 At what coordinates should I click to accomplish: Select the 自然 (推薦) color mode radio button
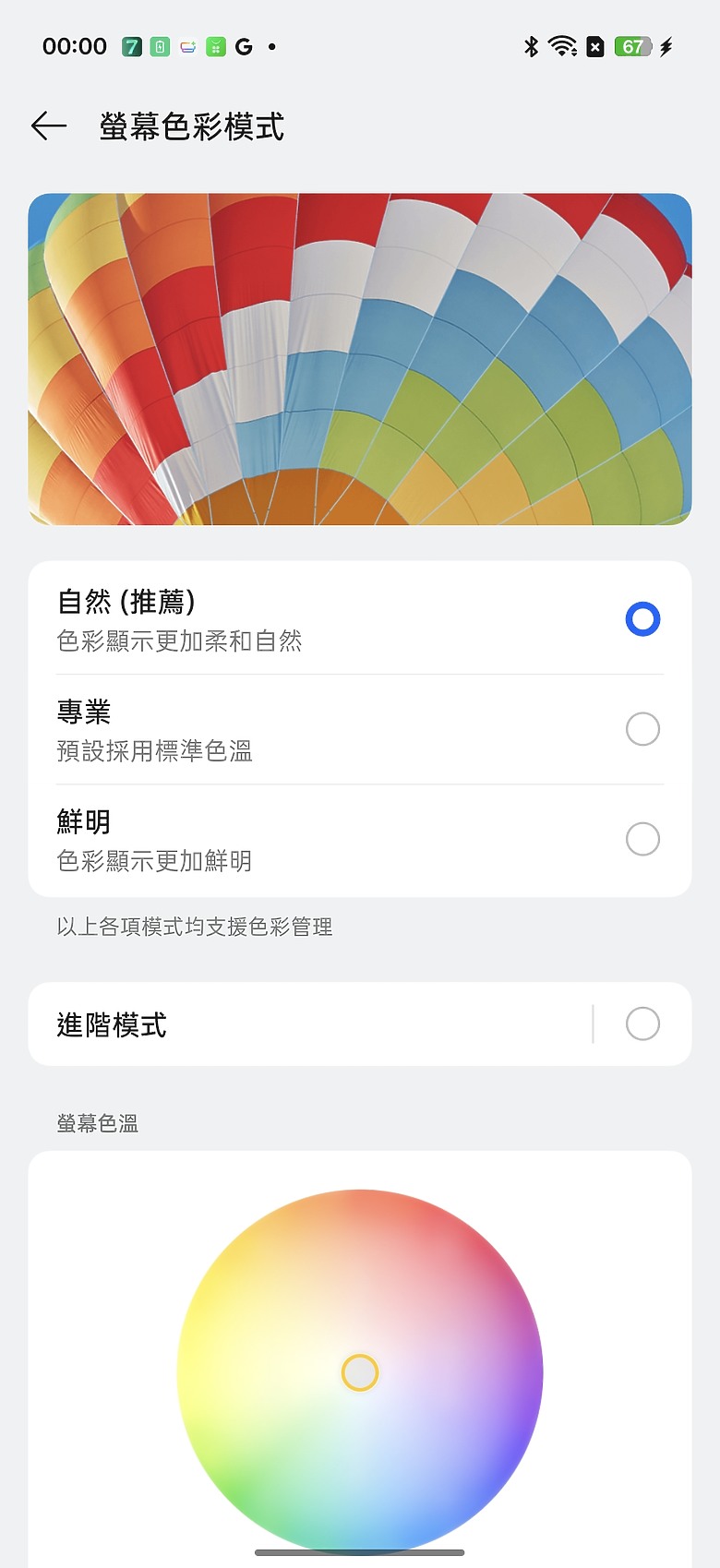(x=642, y=618)
